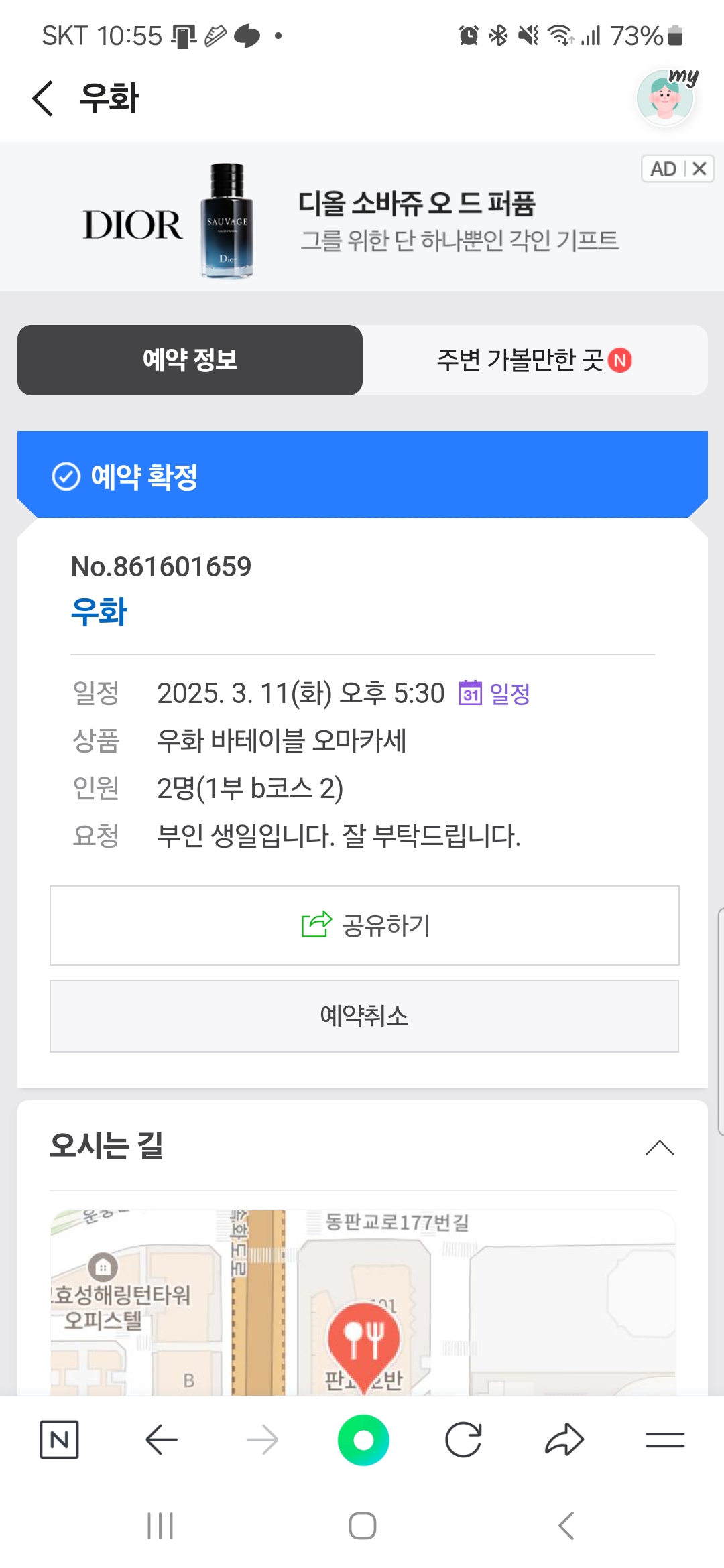This screenshot has width=724, height=1568.
Task: Open the my profile avatar
Action: [666, 98]
